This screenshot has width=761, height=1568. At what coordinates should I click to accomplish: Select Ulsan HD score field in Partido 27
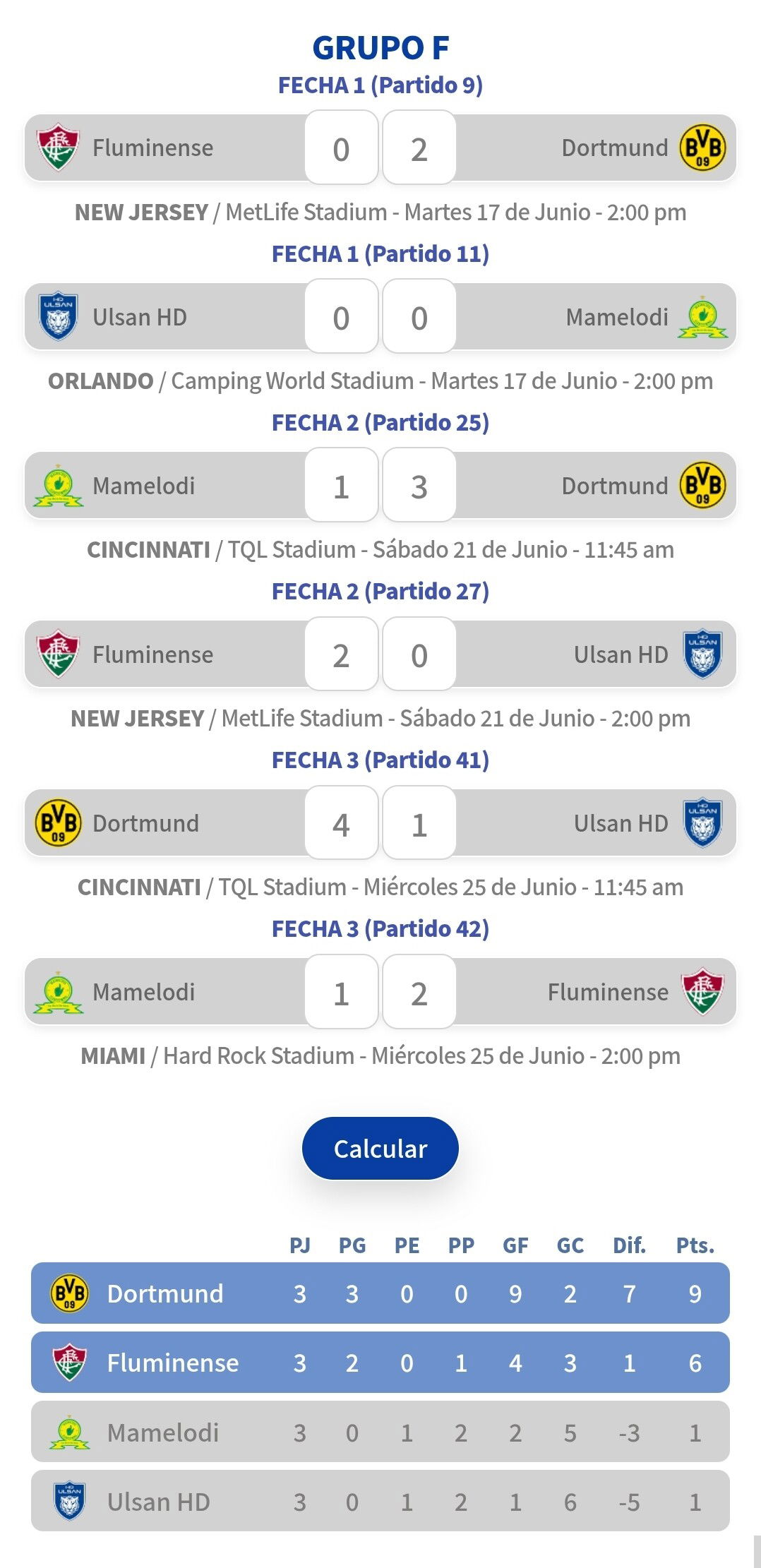coord(419,654)
